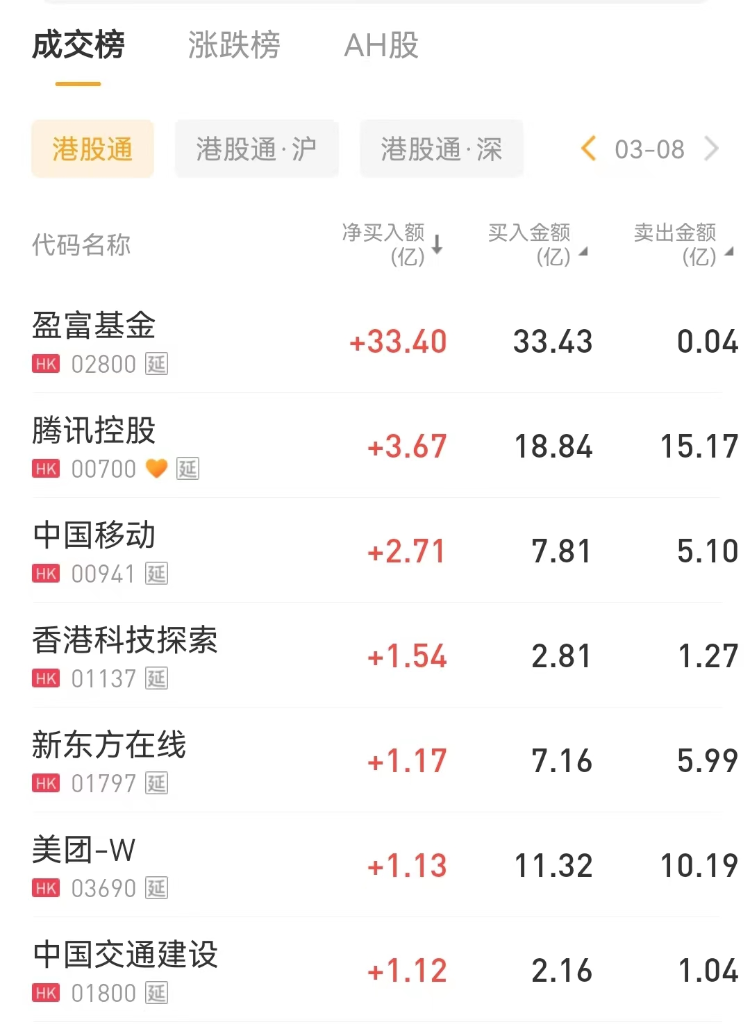Sort by 净买入额 column
750x1029 pixels.
click(392, 244)
